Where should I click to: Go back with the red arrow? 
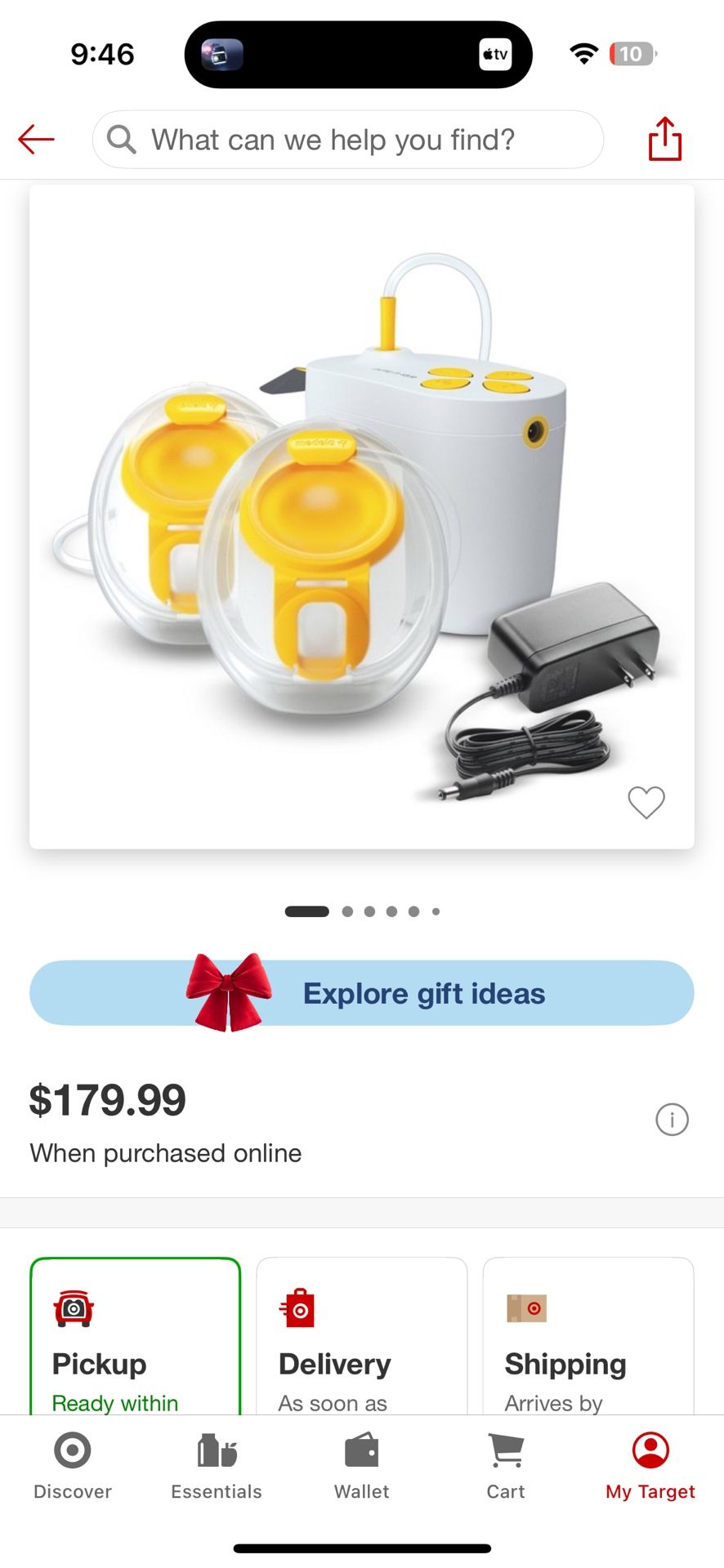click(36, 140)
